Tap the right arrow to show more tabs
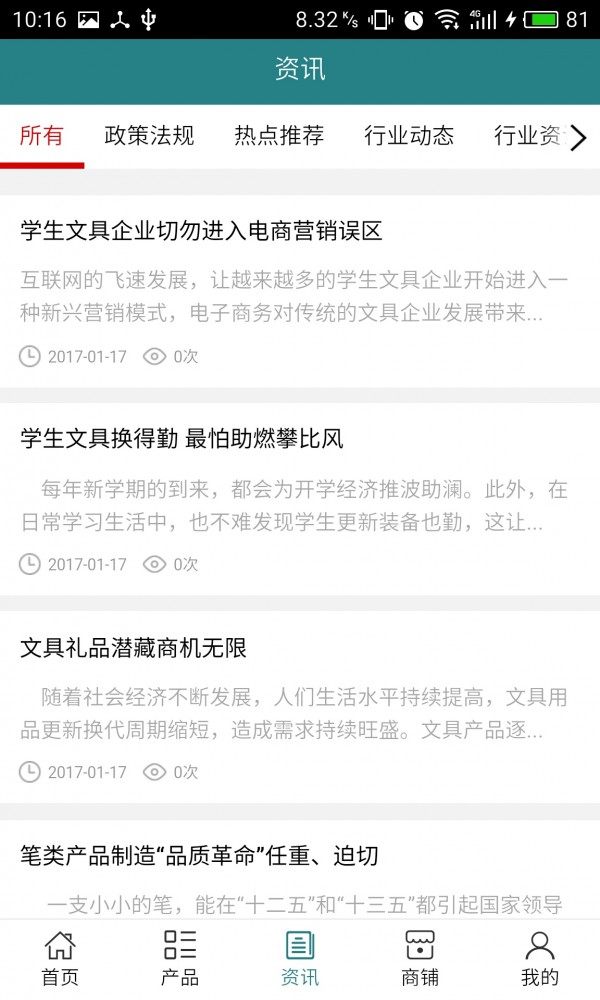This screenshot has width=600, height=1000. pos(577,138)
